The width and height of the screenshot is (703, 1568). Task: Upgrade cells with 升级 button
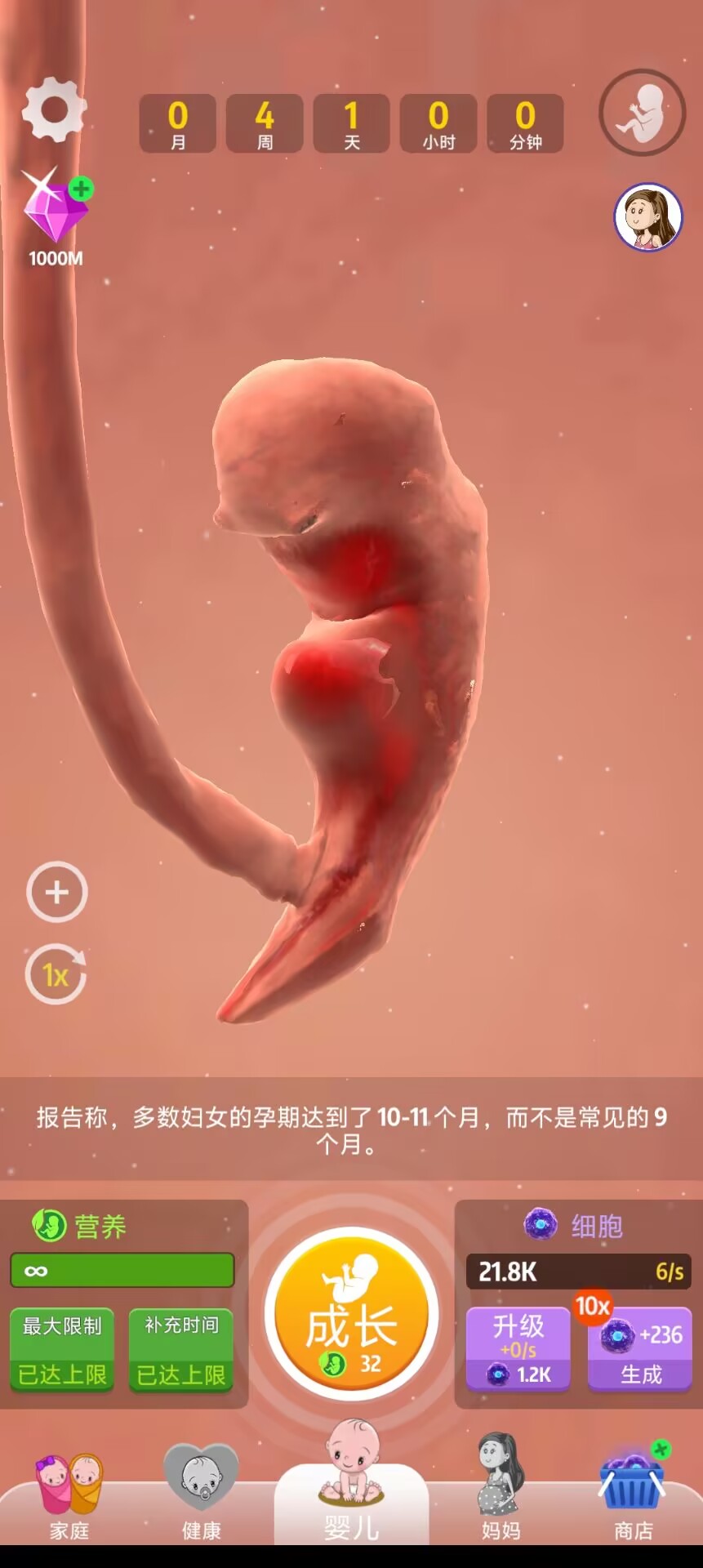[x=518, y=1348]
